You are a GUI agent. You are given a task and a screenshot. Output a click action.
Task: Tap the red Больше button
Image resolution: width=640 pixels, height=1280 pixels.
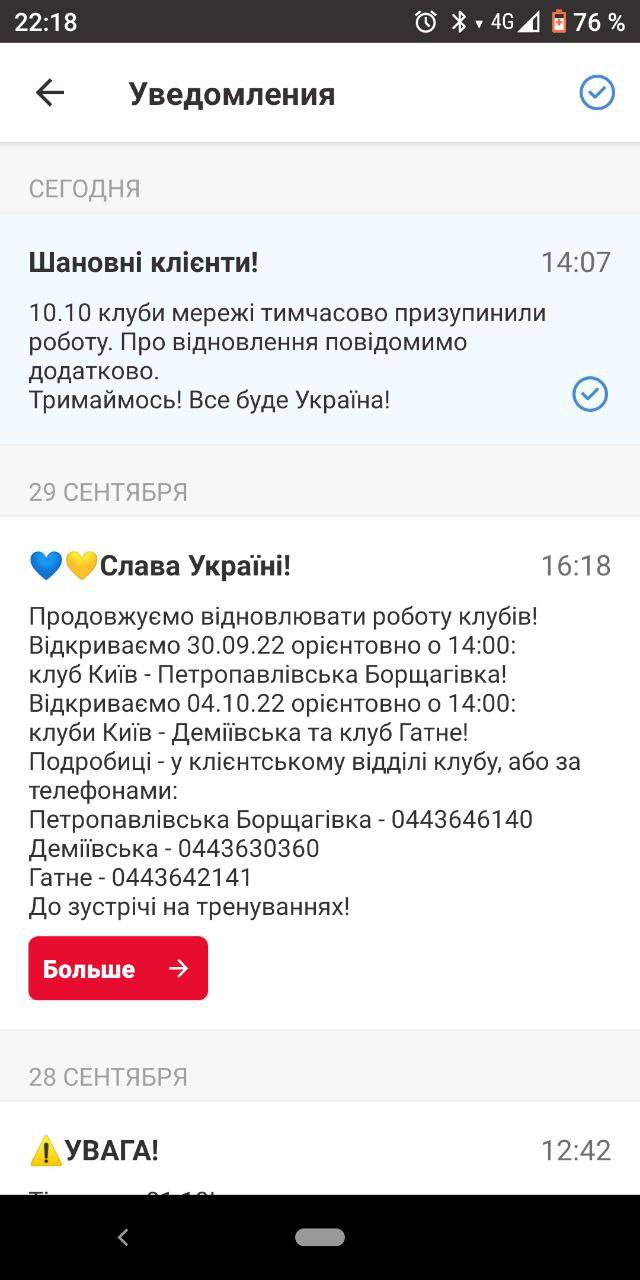(118, 968)
